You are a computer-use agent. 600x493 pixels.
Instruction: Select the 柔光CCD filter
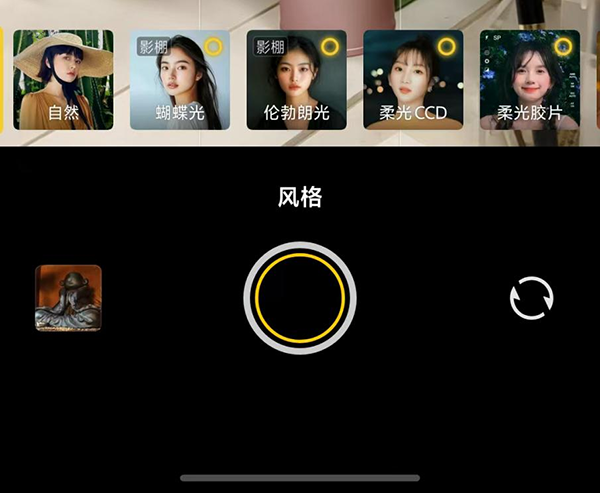pos(413,80)
